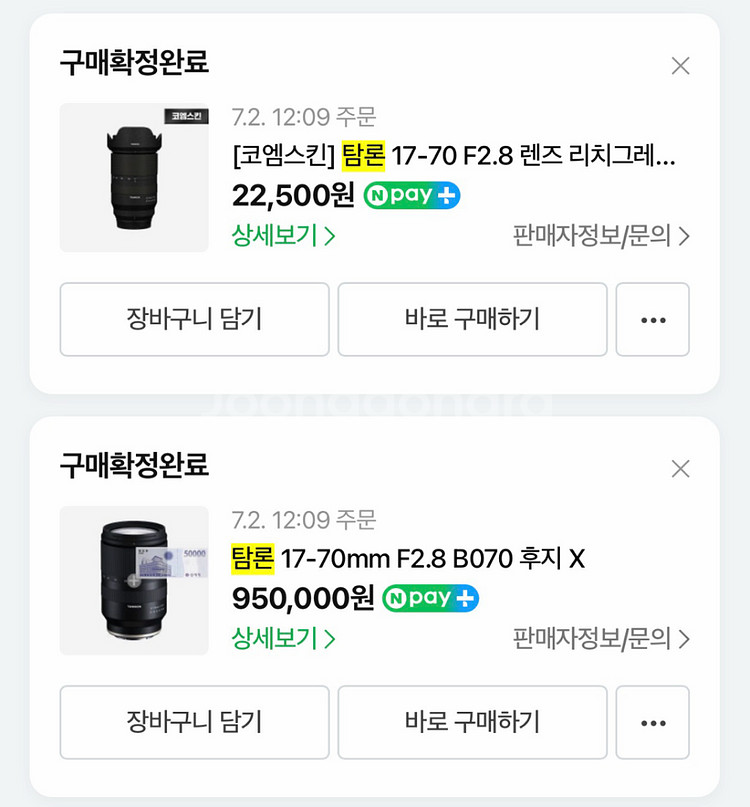Open the more options ellipsis on second order card
The width and height of the screenshot is (750, 807).
(652, 723)
